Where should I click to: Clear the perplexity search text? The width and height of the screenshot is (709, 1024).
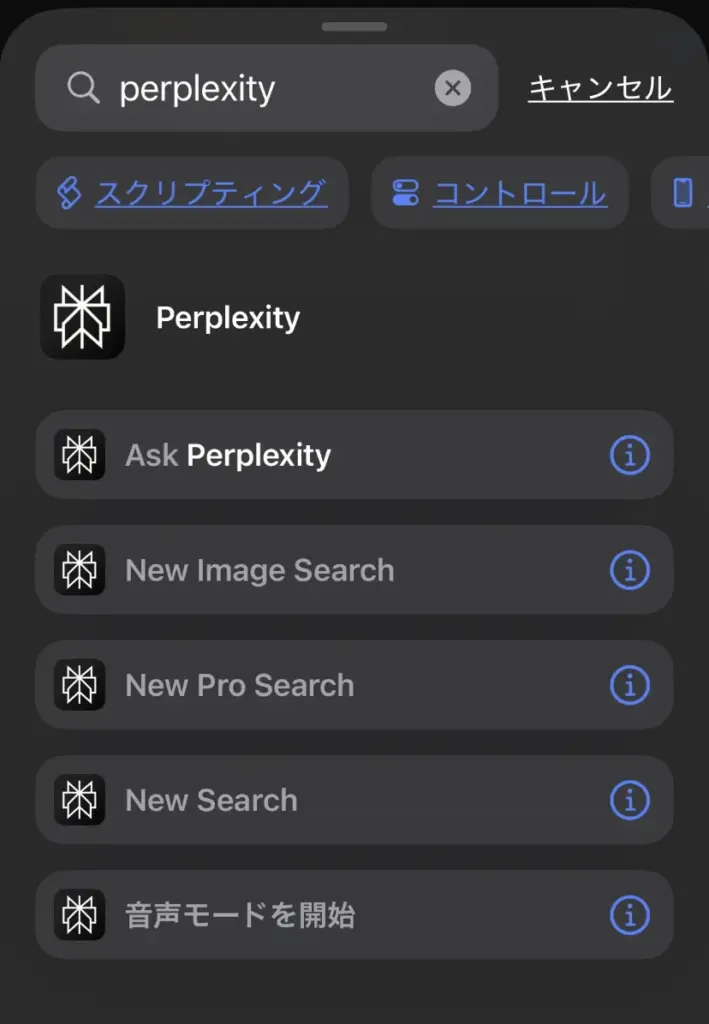pos(452,89)
